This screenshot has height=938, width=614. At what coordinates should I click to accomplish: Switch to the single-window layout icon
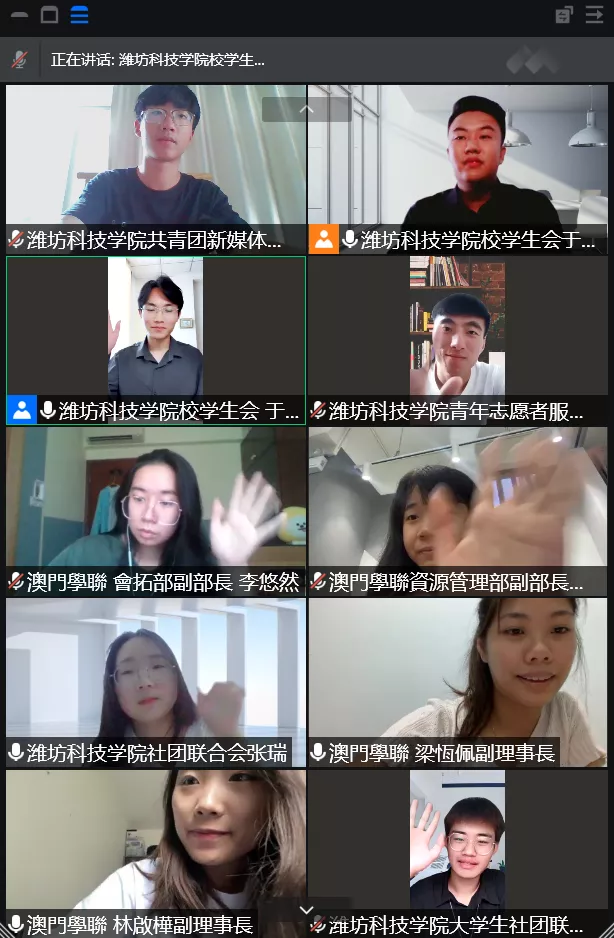click(49, 15)
